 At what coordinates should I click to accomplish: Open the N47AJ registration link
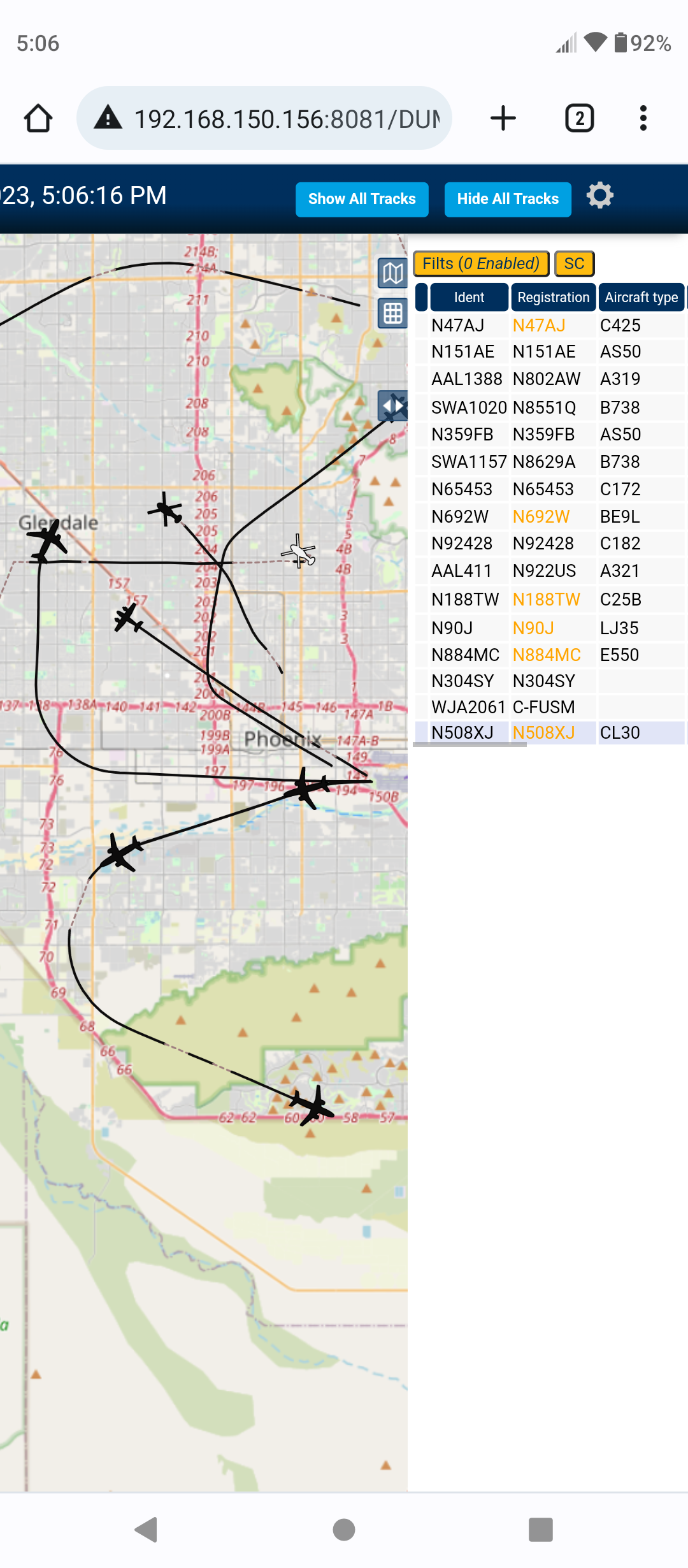point(539,326)
